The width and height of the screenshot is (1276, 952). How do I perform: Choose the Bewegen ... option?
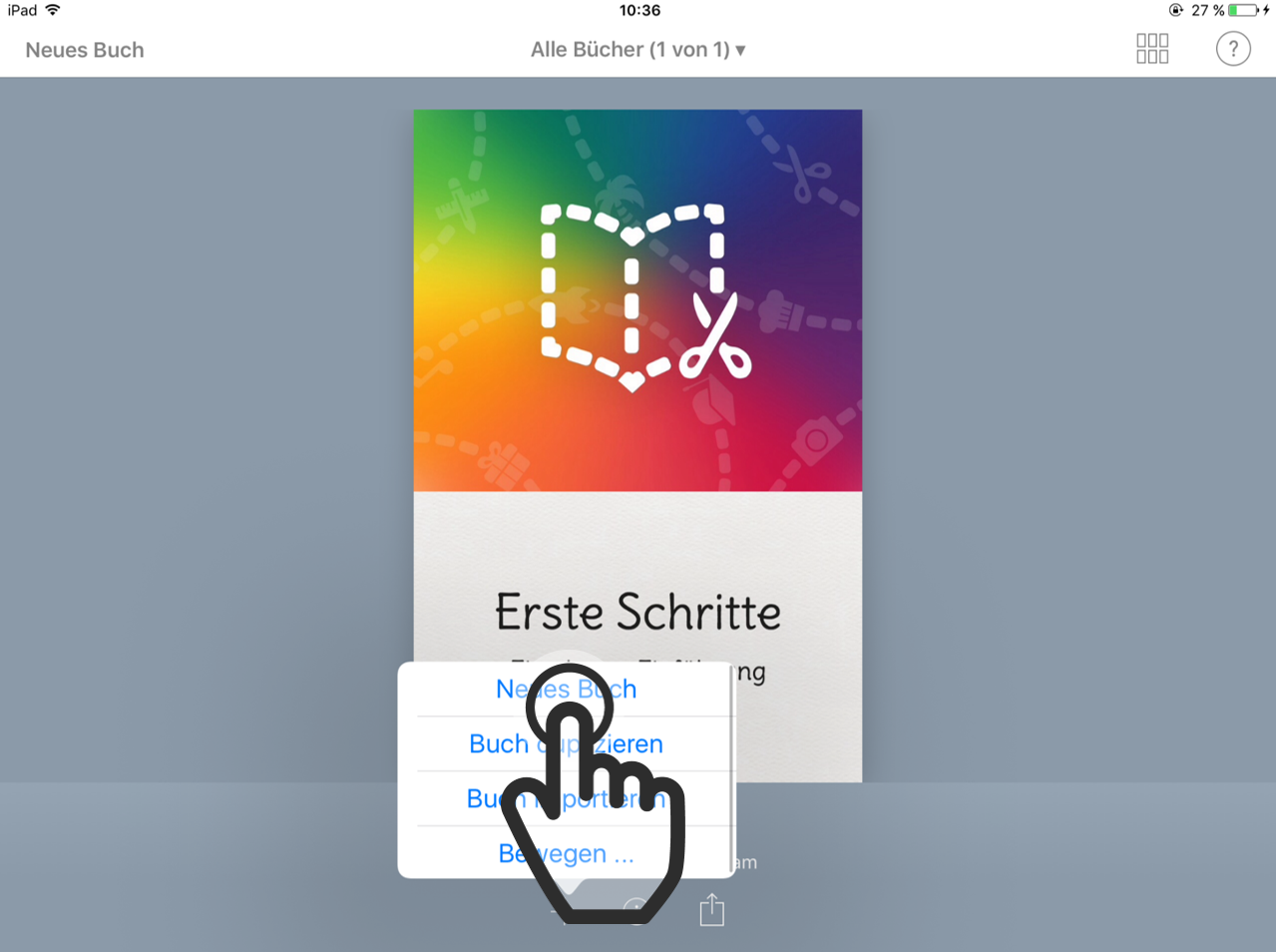point(566,854)
